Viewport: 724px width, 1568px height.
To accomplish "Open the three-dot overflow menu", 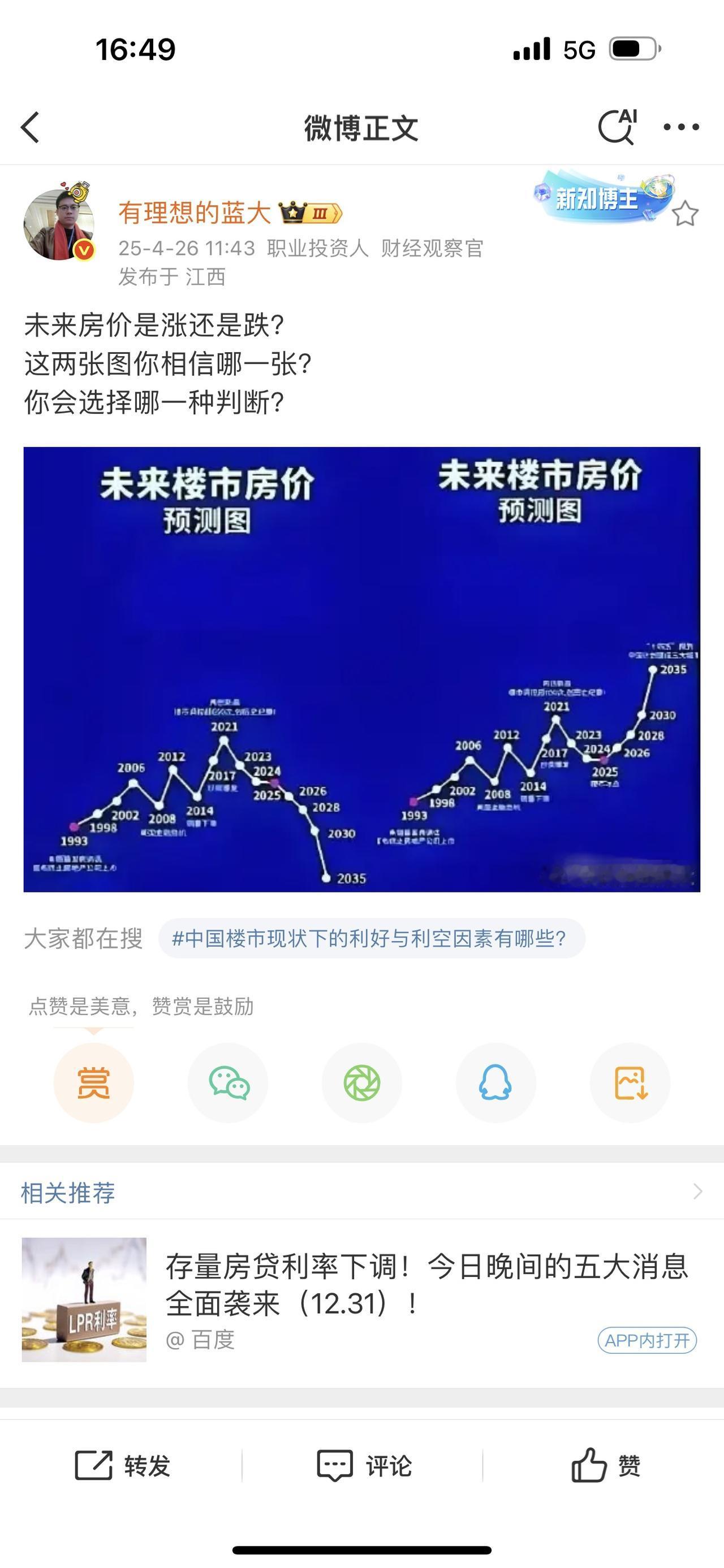I will tap(681, 127).
